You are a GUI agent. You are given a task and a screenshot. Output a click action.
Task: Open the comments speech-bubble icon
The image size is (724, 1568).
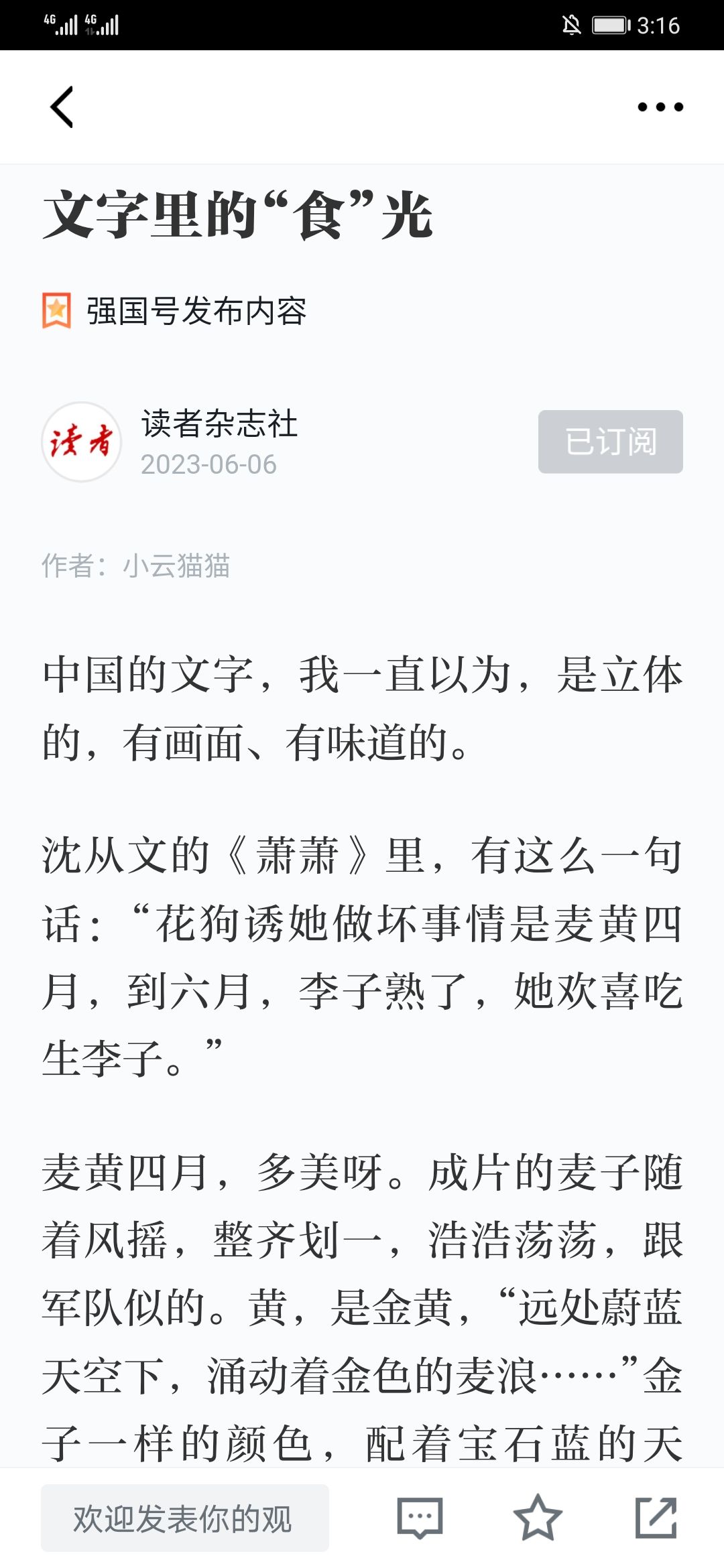(x=420, y=1518)
